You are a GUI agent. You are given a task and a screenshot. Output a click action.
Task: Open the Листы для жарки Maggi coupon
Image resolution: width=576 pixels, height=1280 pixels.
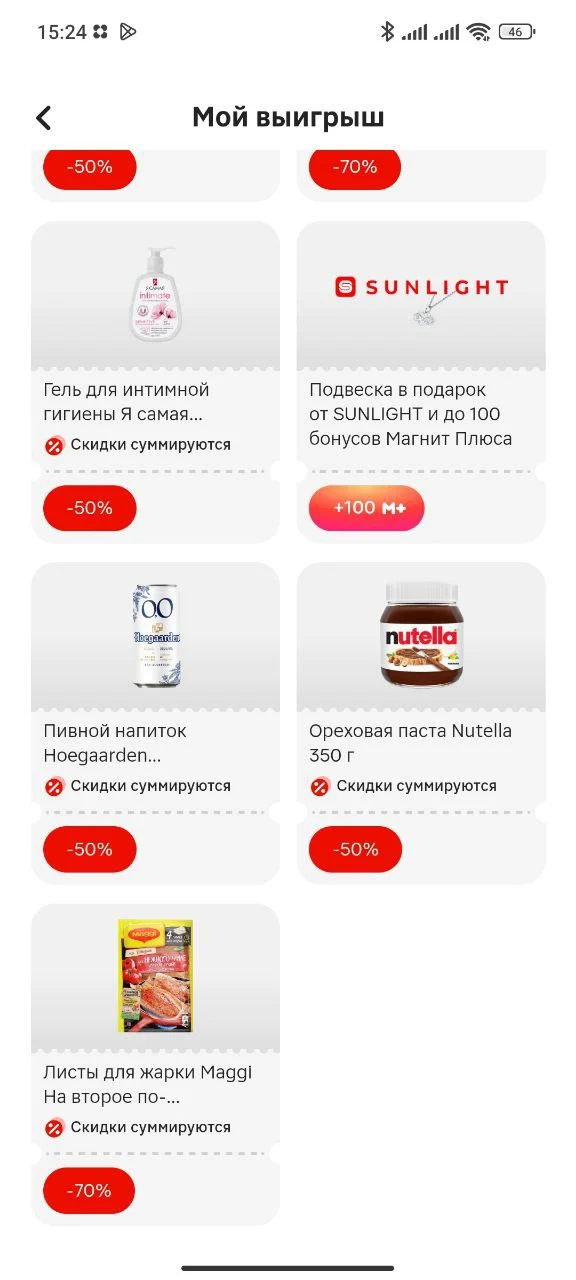click(x=155, y=1064)
